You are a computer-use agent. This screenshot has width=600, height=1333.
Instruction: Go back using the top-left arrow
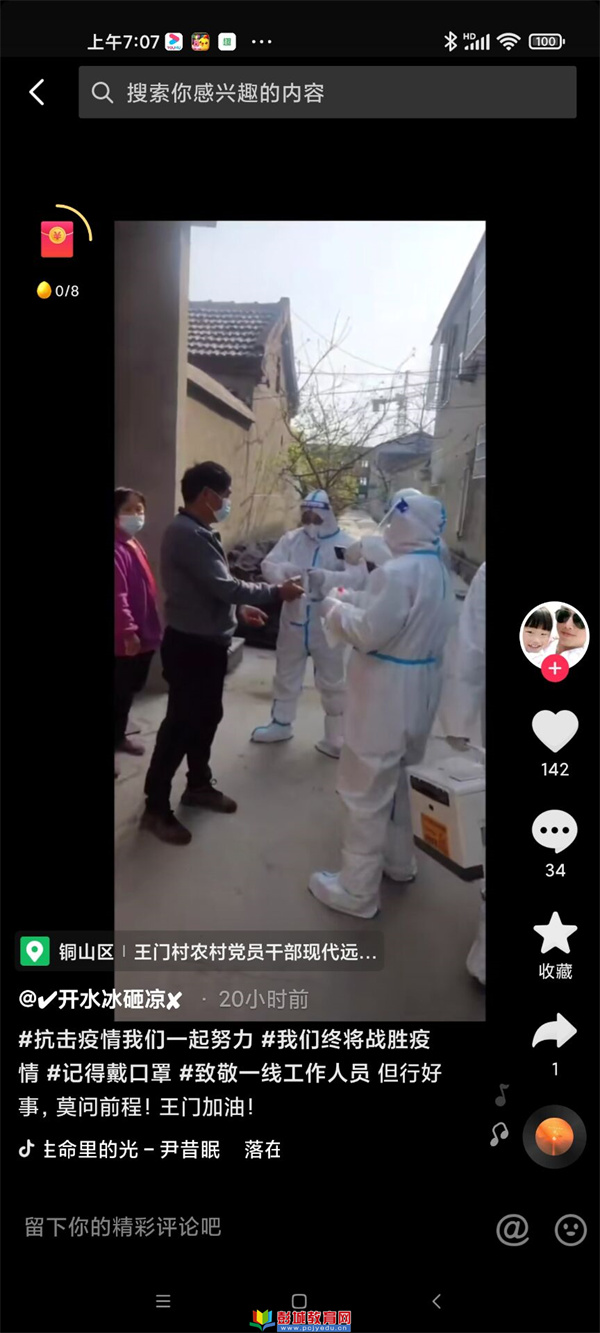click(x=37, y=93)
